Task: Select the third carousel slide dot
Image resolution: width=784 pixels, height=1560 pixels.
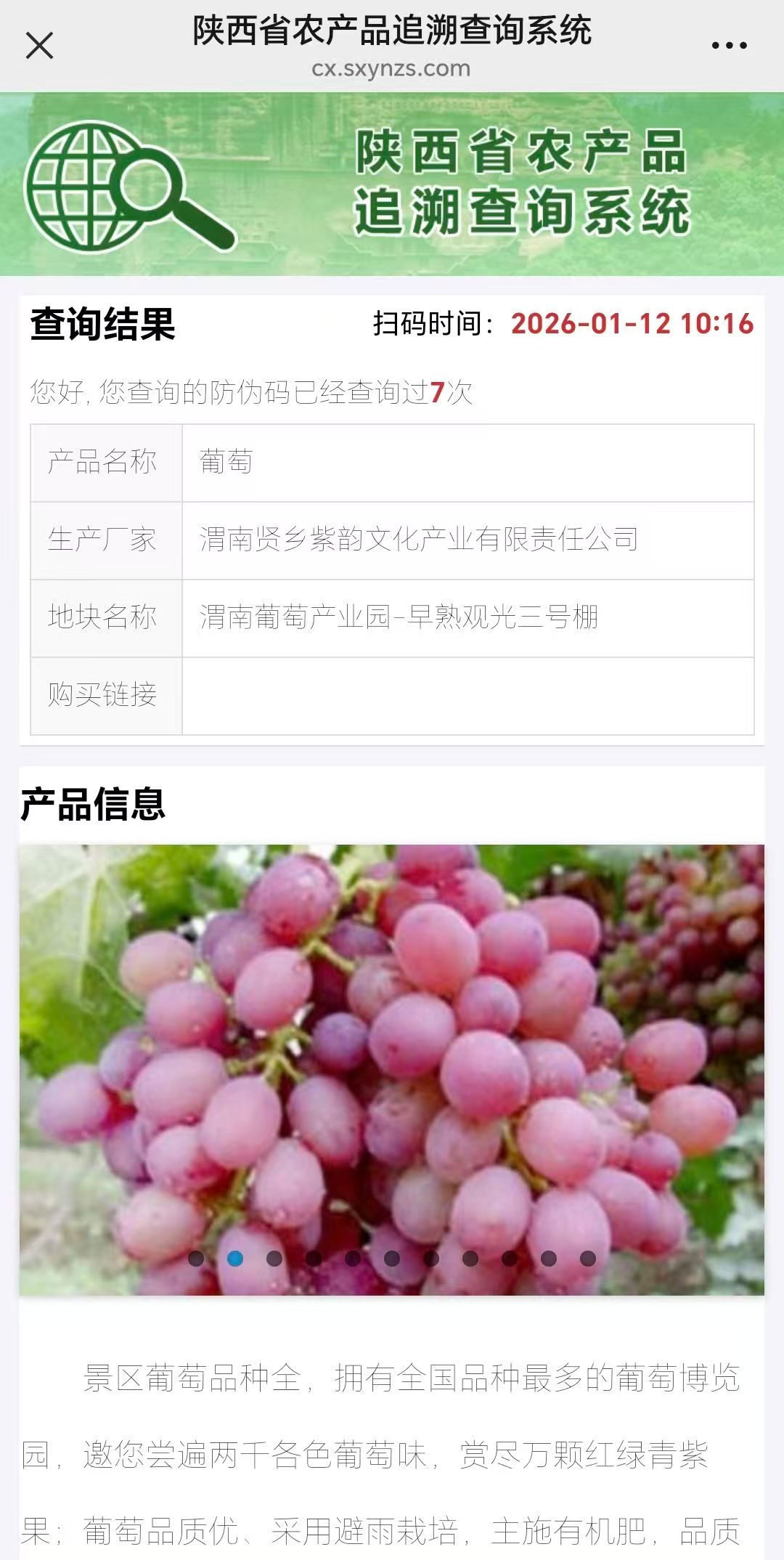Action: point(274,1259)
